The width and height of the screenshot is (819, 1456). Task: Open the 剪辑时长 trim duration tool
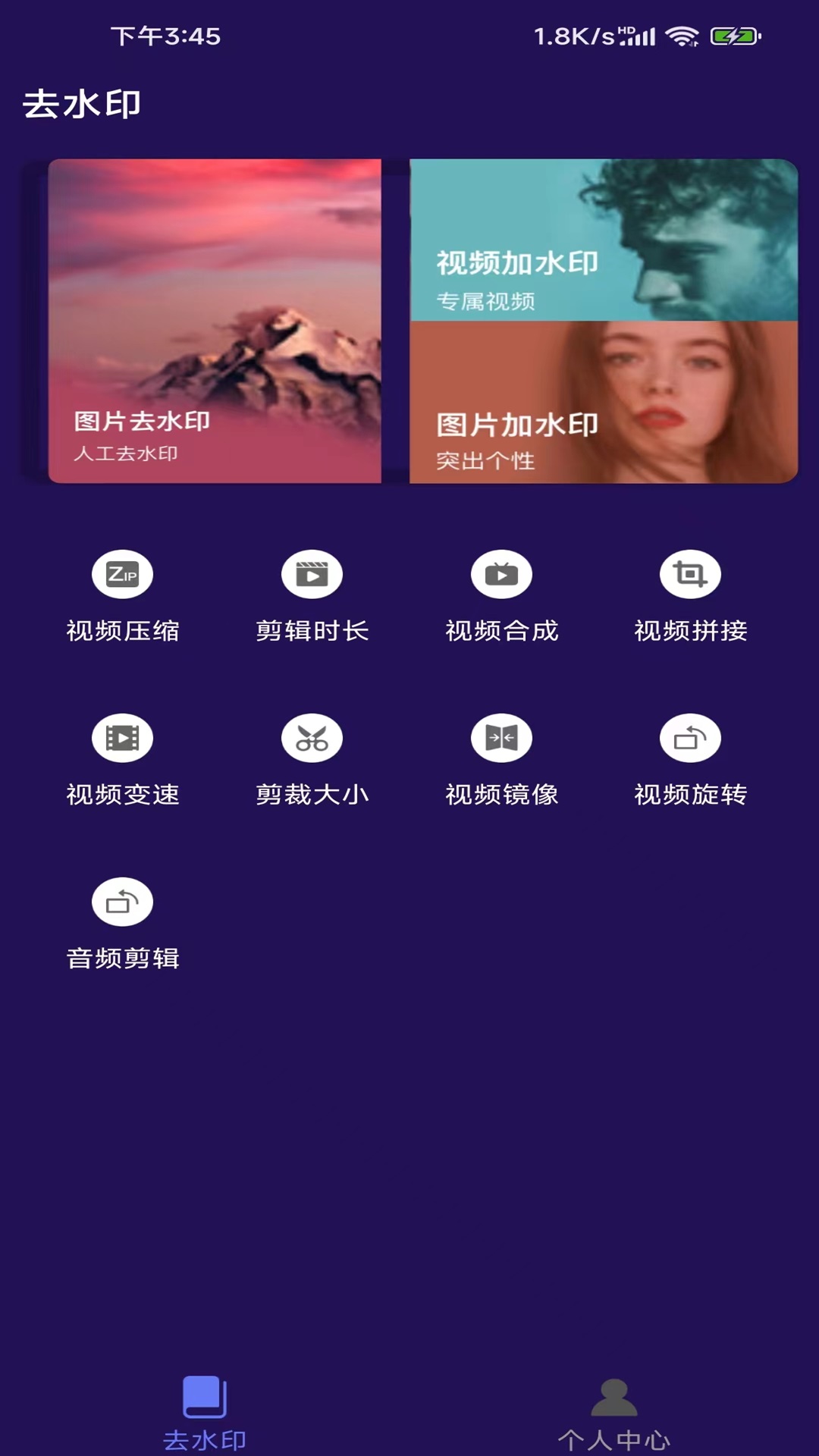click(312, 598)
